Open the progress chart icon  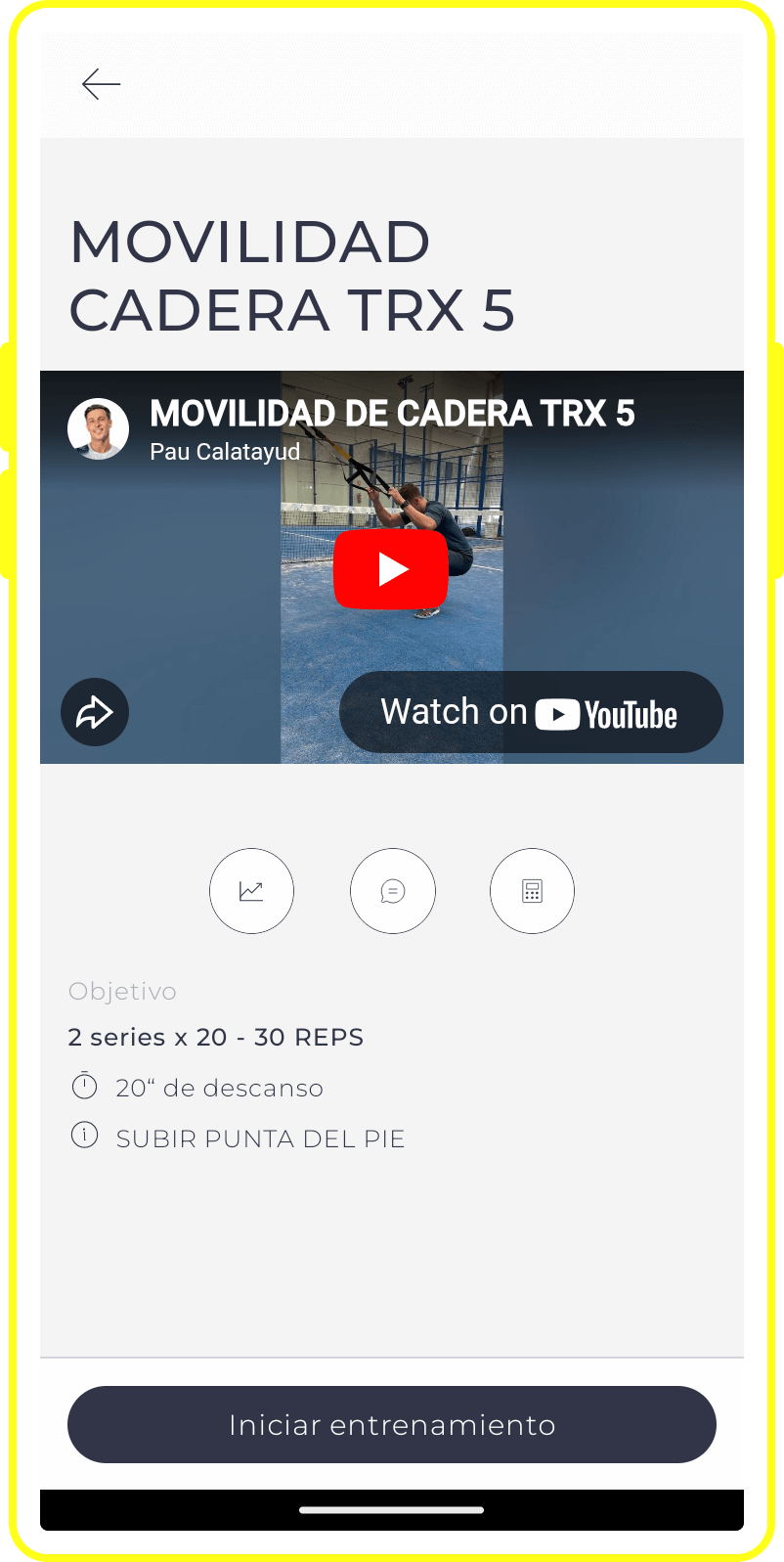[251, 891]
